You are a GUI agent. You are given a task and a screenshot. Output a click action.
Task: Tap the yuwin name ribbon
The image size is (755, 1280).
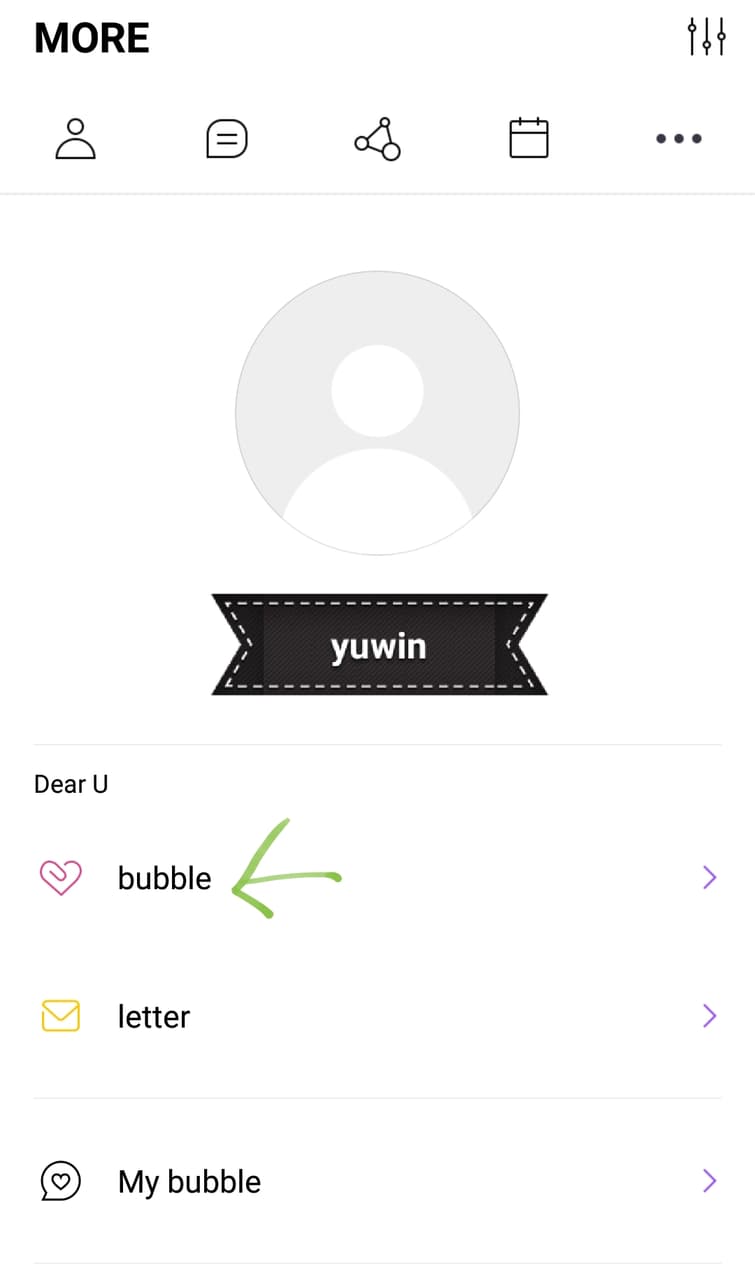(x=377, y=645)
